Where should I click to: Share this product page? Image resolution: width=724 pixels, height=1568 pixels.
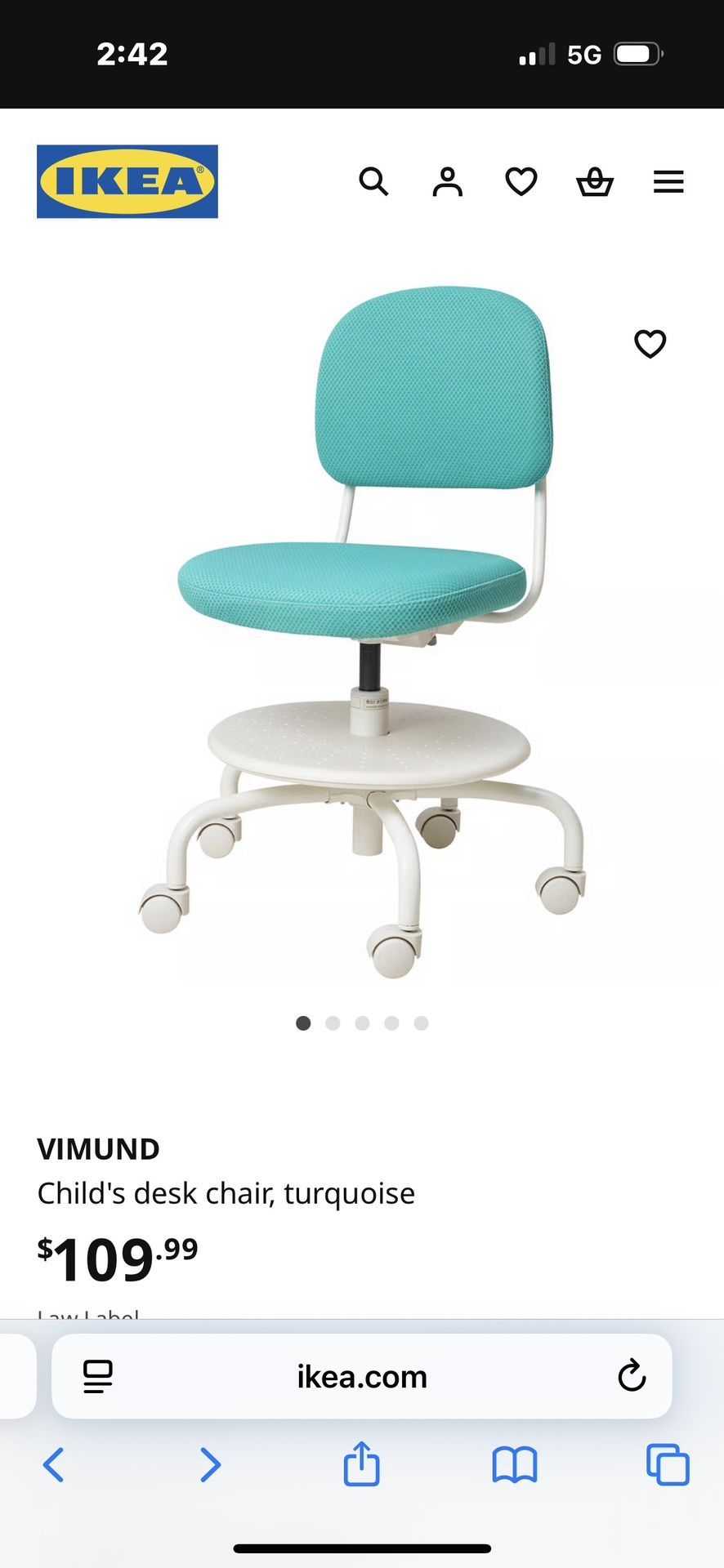click(361, 1463)
